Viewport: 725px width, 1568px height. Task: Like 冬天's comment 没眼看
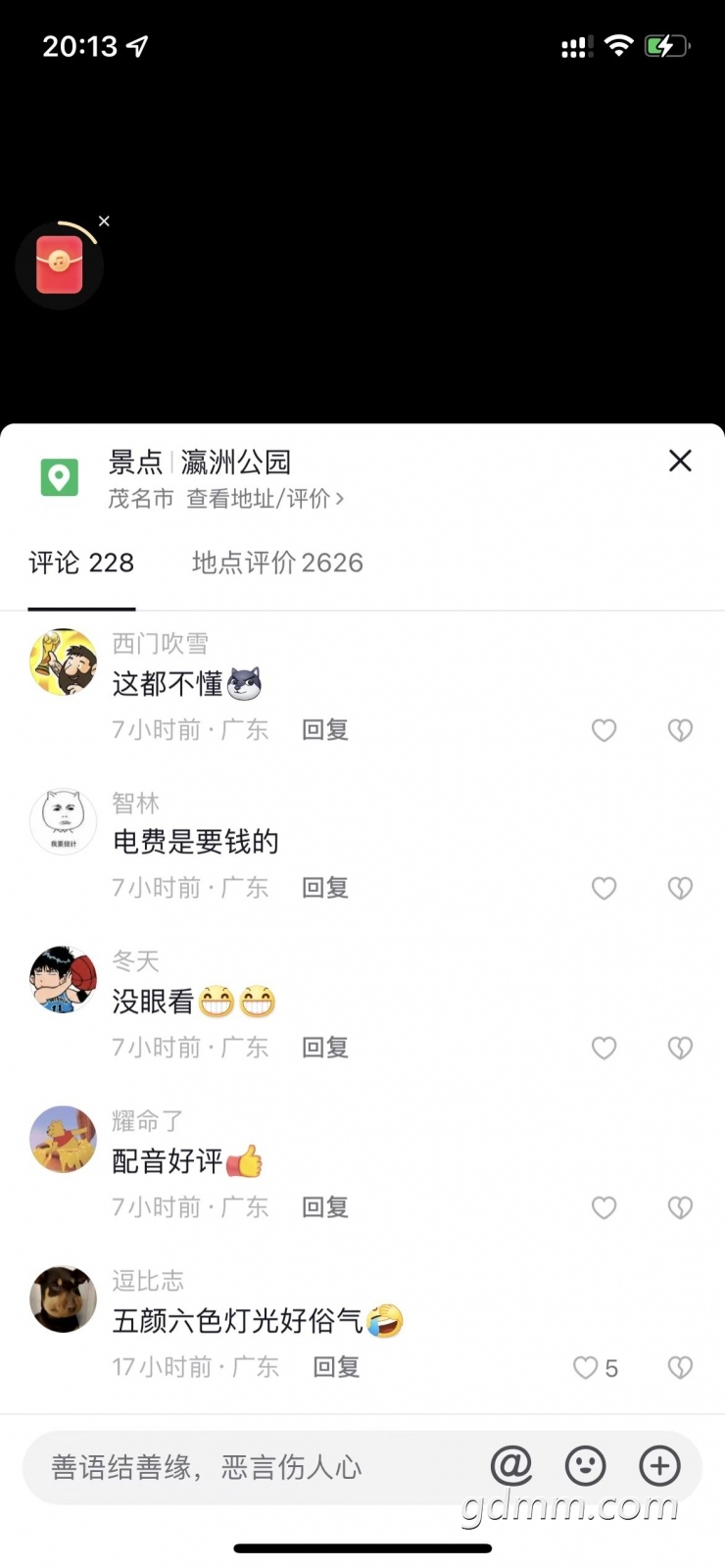pyautogui.click(x=604, y=1048)
